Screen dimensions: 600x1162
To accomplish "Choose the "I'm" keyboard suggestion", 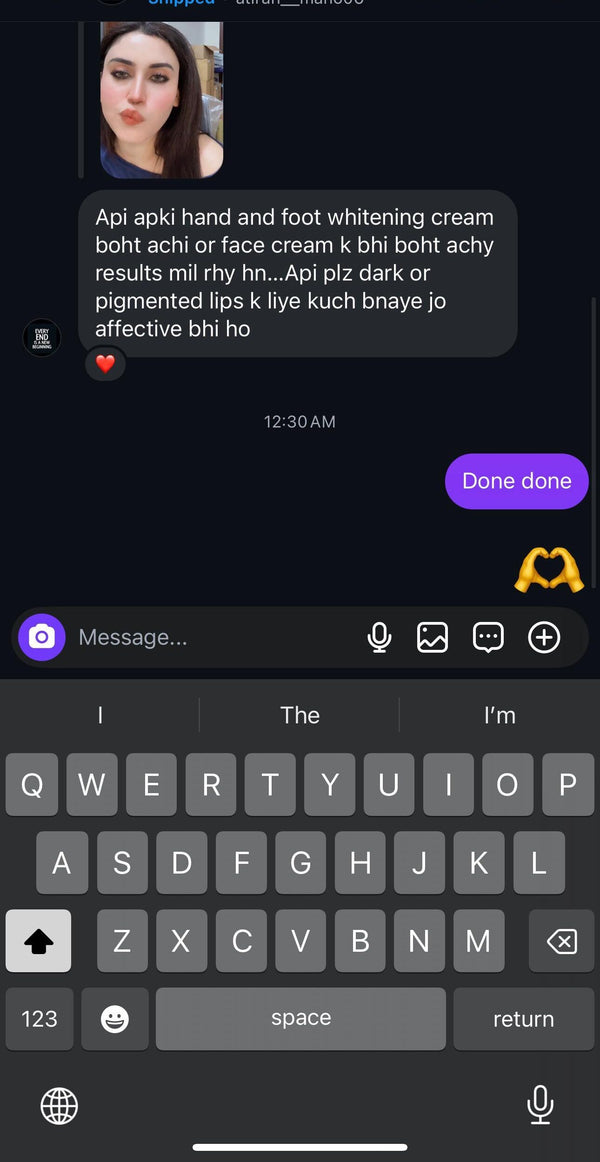I will click(499, 715).
